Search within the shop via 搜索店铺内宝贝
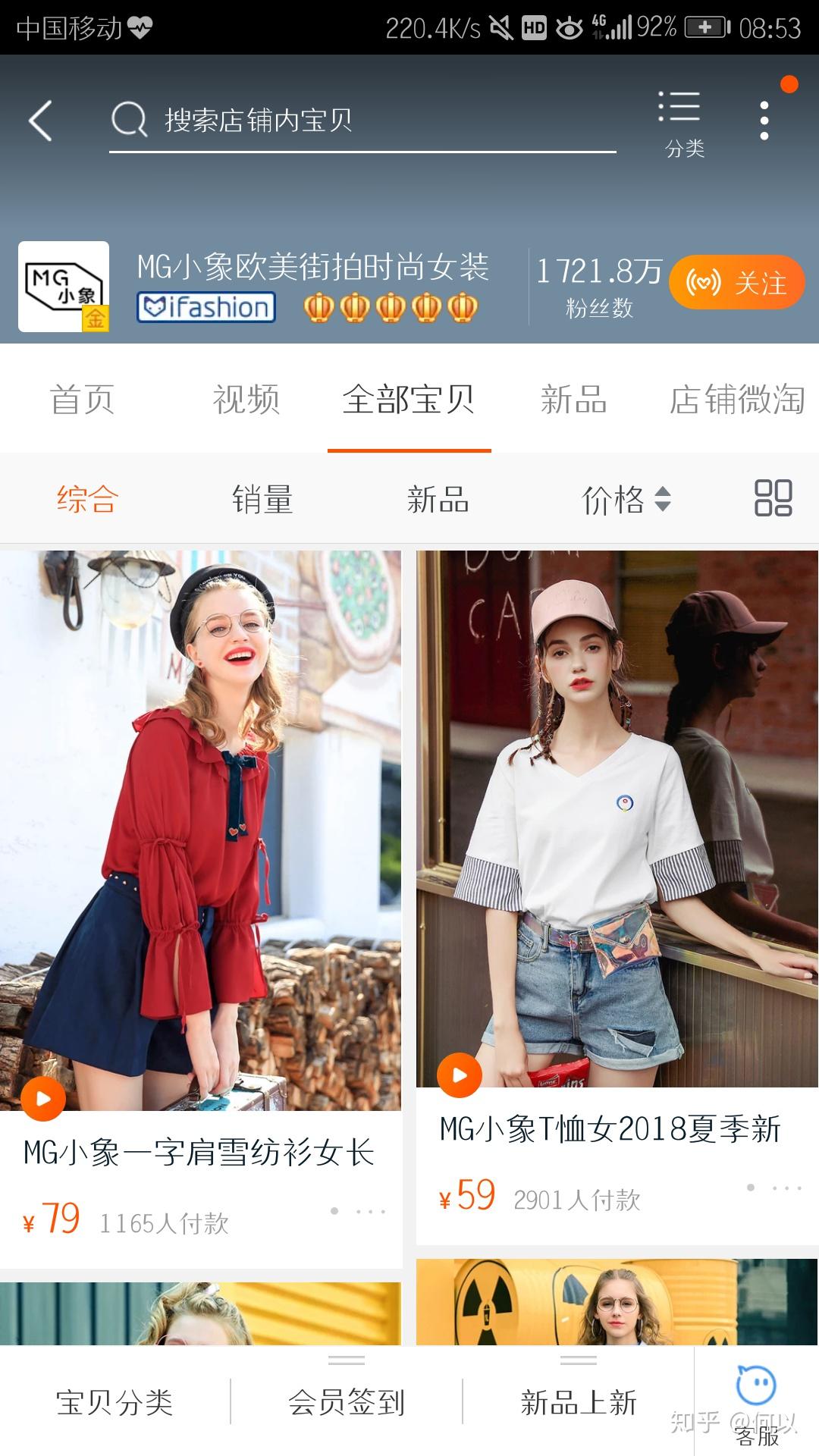 pos(362,121)
